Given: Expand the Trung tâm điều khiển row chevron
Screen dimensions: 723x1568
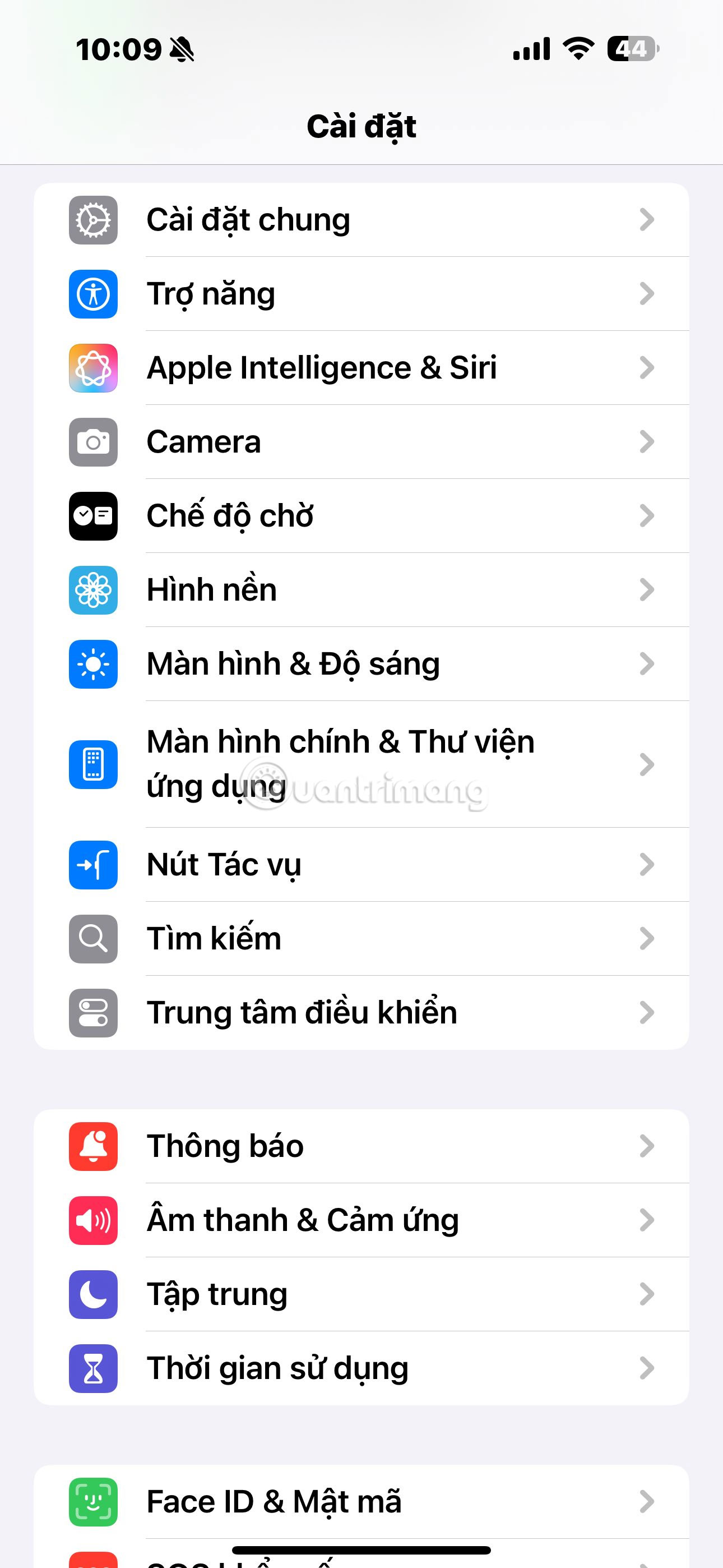Looking at the screenshot, I should 647,1013.
